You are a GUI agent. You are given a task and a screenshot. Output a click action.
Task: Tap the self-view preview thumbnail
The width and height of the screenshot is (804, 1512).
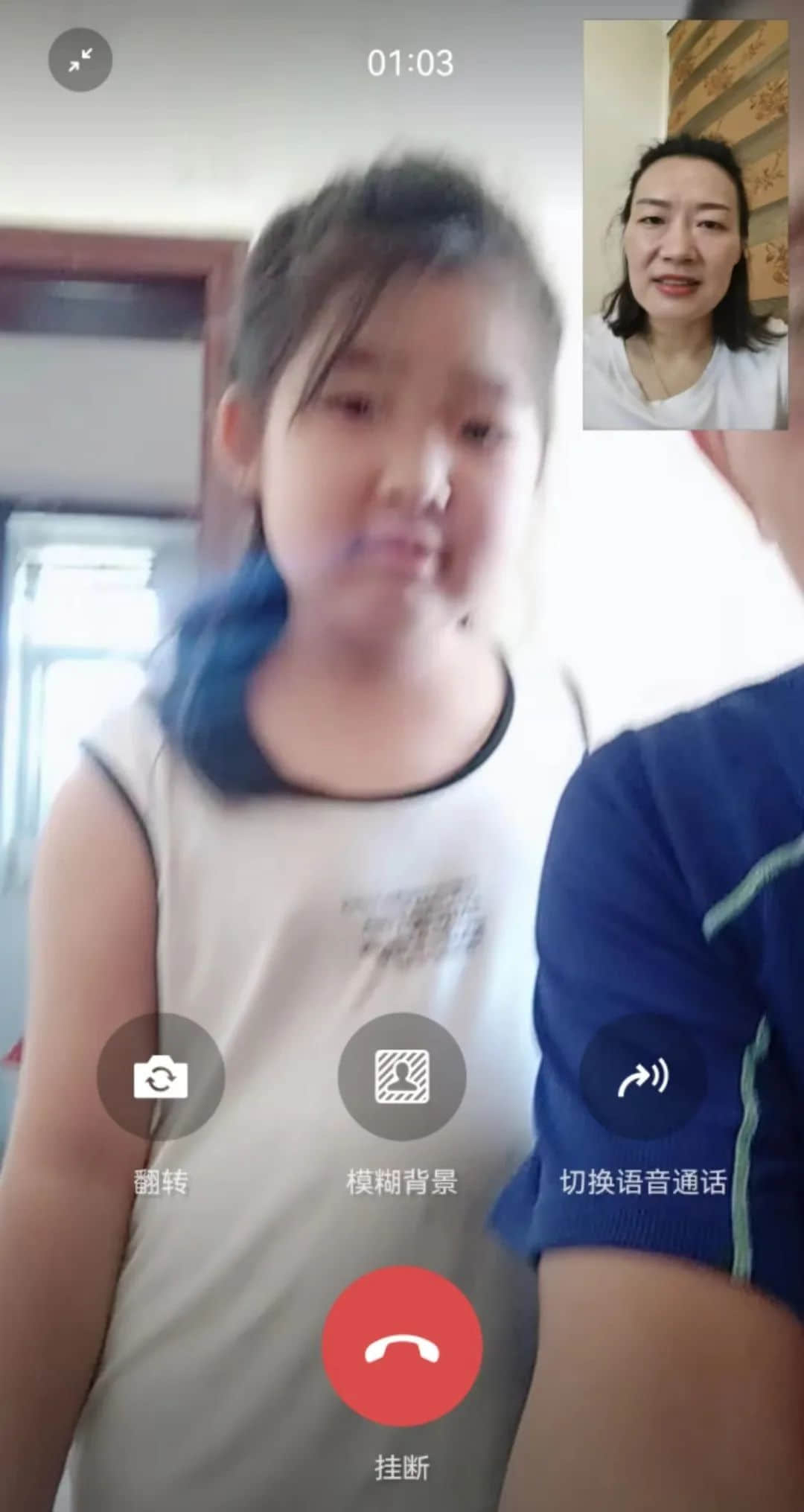pyautogui.click(x=685, y=225)
